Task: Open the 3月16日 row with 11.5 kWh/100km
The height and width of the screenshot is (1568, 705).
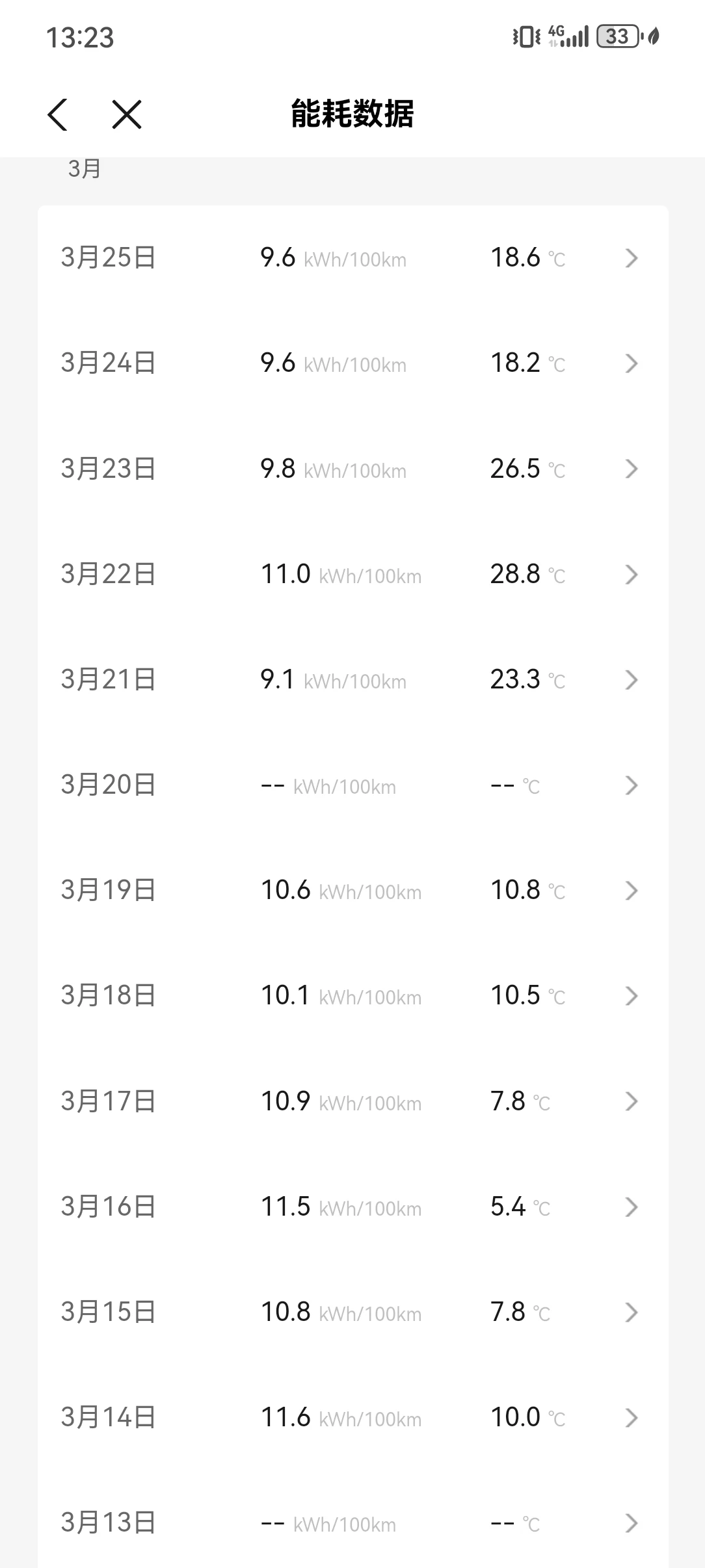Action: click(x=352, y=1207)
